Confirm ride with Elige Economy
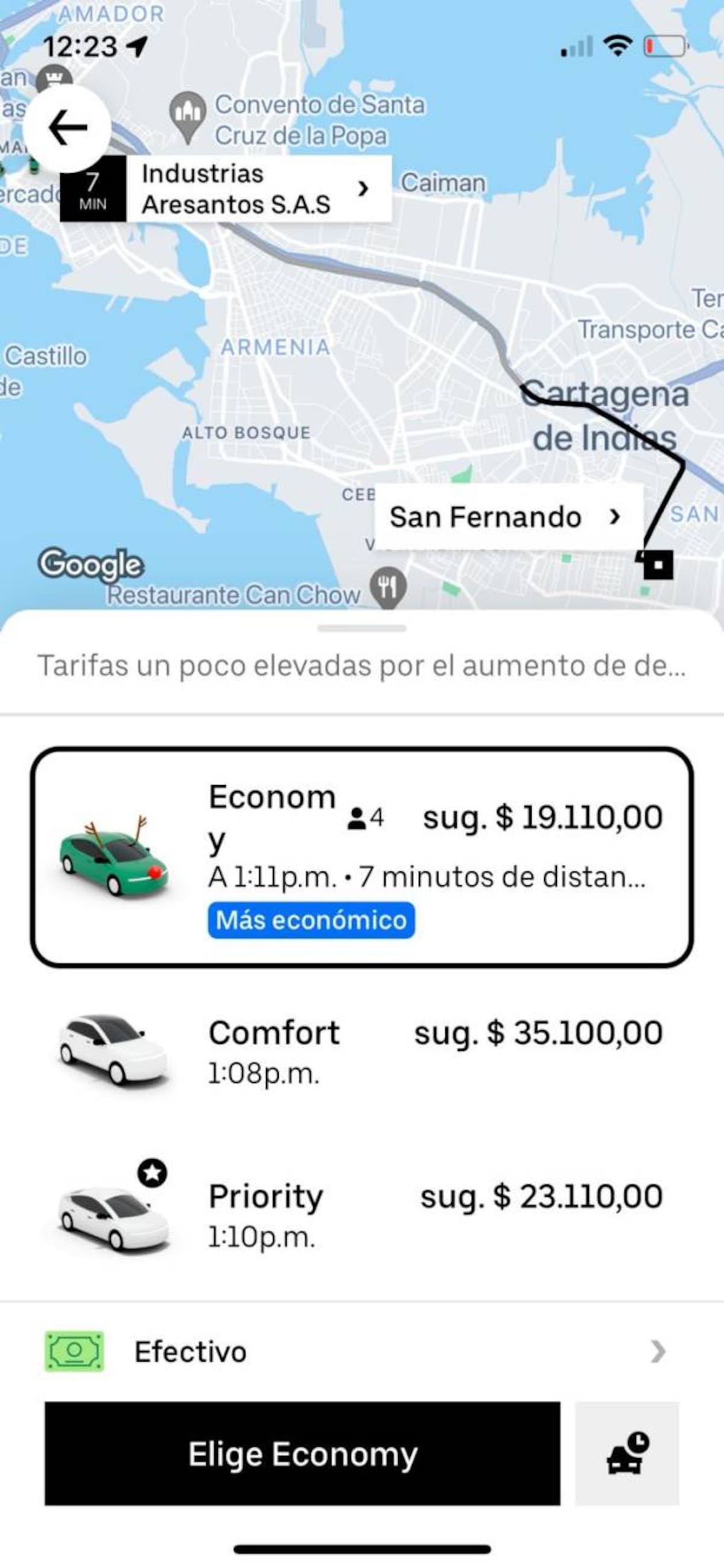 [302, 1453]
